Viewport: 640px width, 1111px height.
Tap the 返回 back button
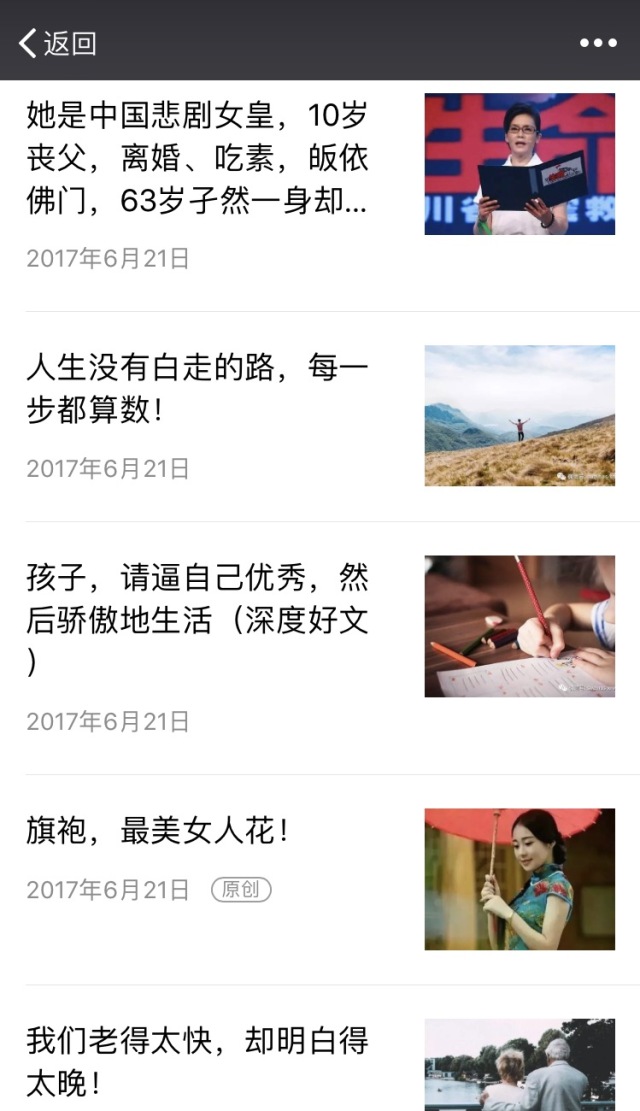58,43
